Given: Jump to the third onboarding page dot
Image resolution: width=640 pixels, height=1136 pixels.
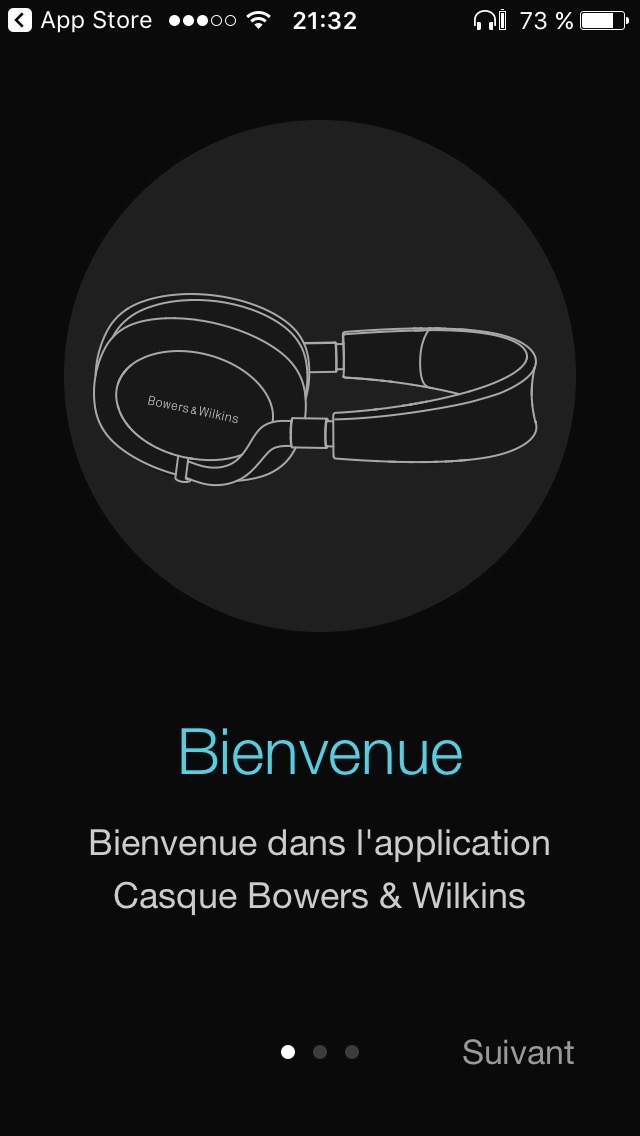Looking at the screenshot, I should point(352,1052).
